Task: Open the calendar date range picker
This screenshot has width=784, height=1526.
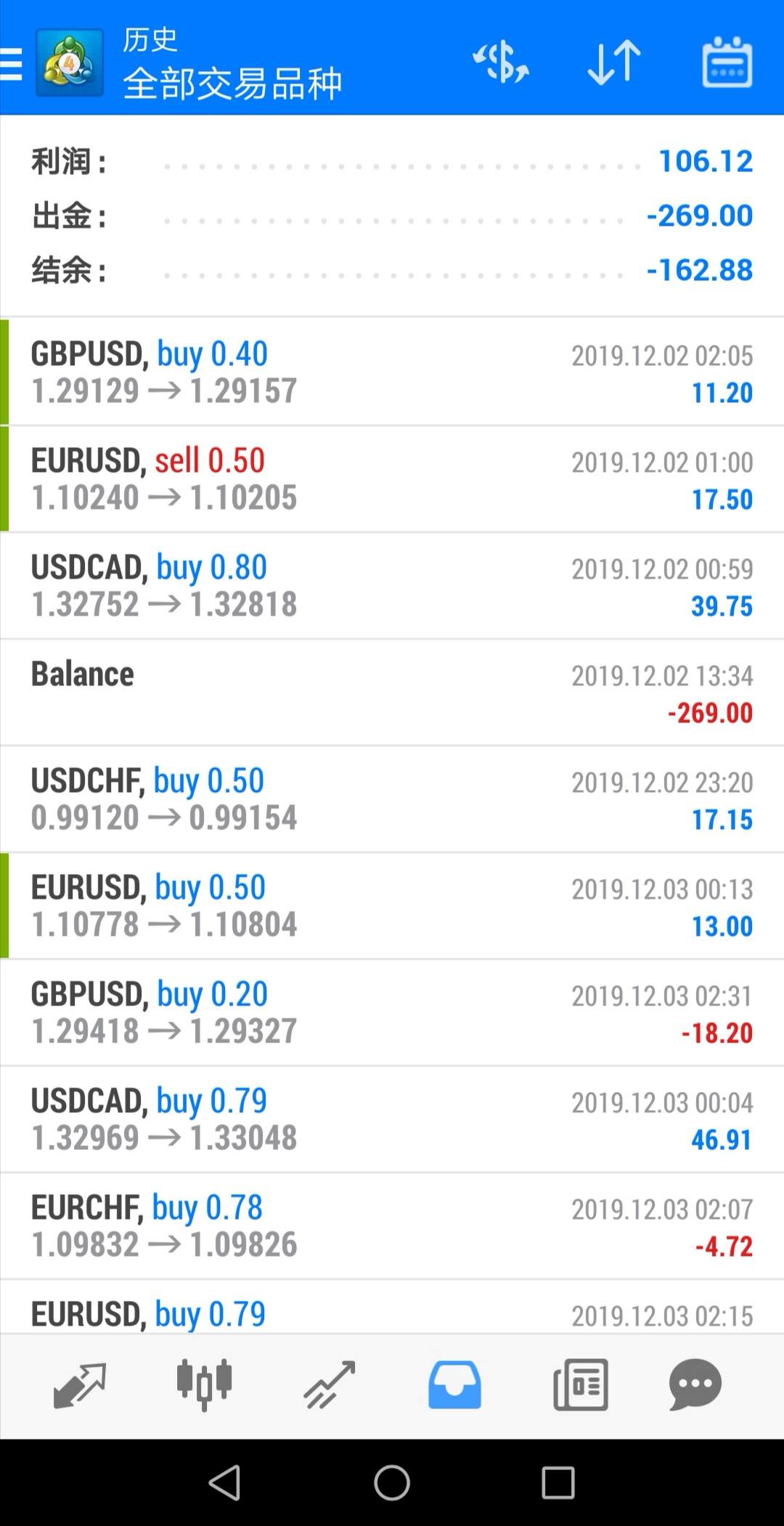Action: pos(727,62)
